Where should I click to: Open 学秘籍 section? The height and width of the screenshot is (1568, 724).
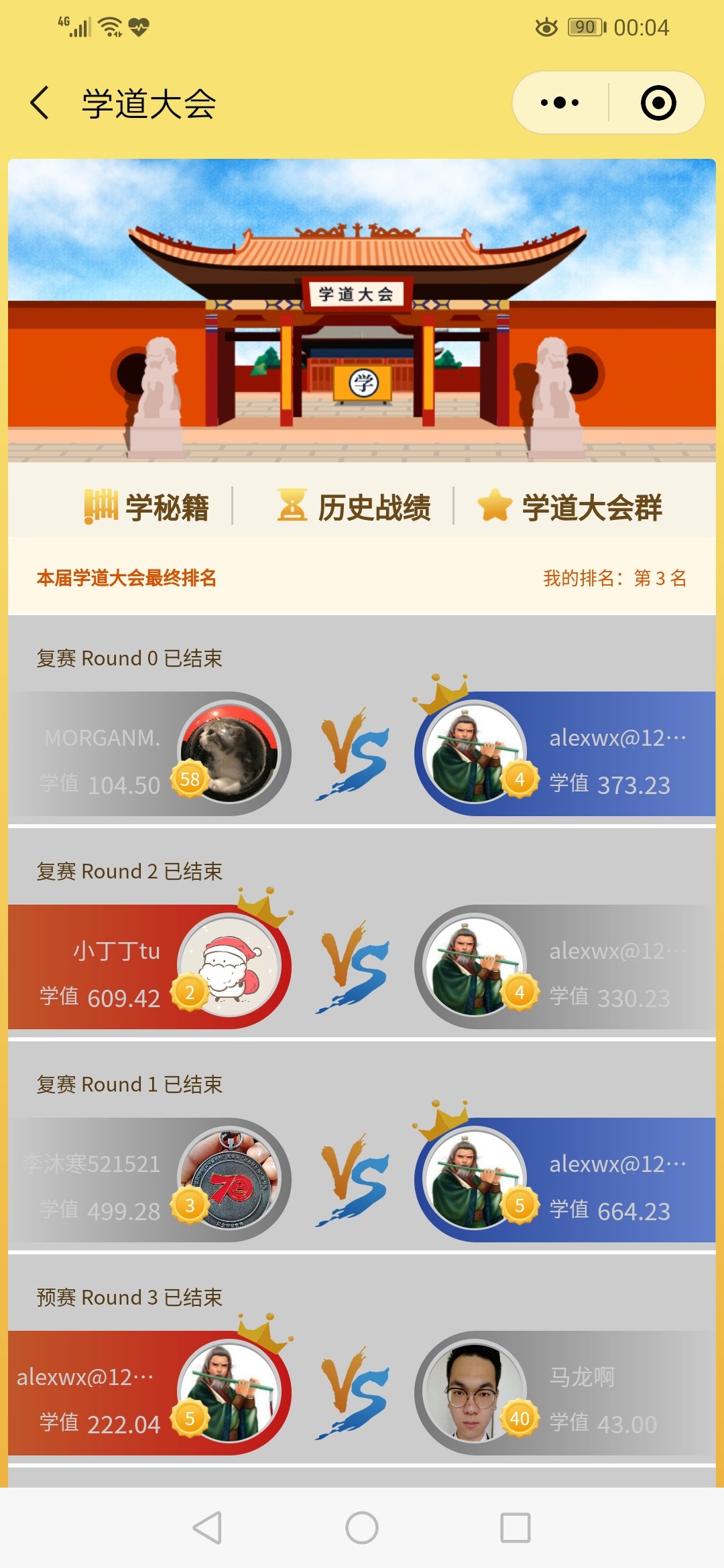pos(147,507)
